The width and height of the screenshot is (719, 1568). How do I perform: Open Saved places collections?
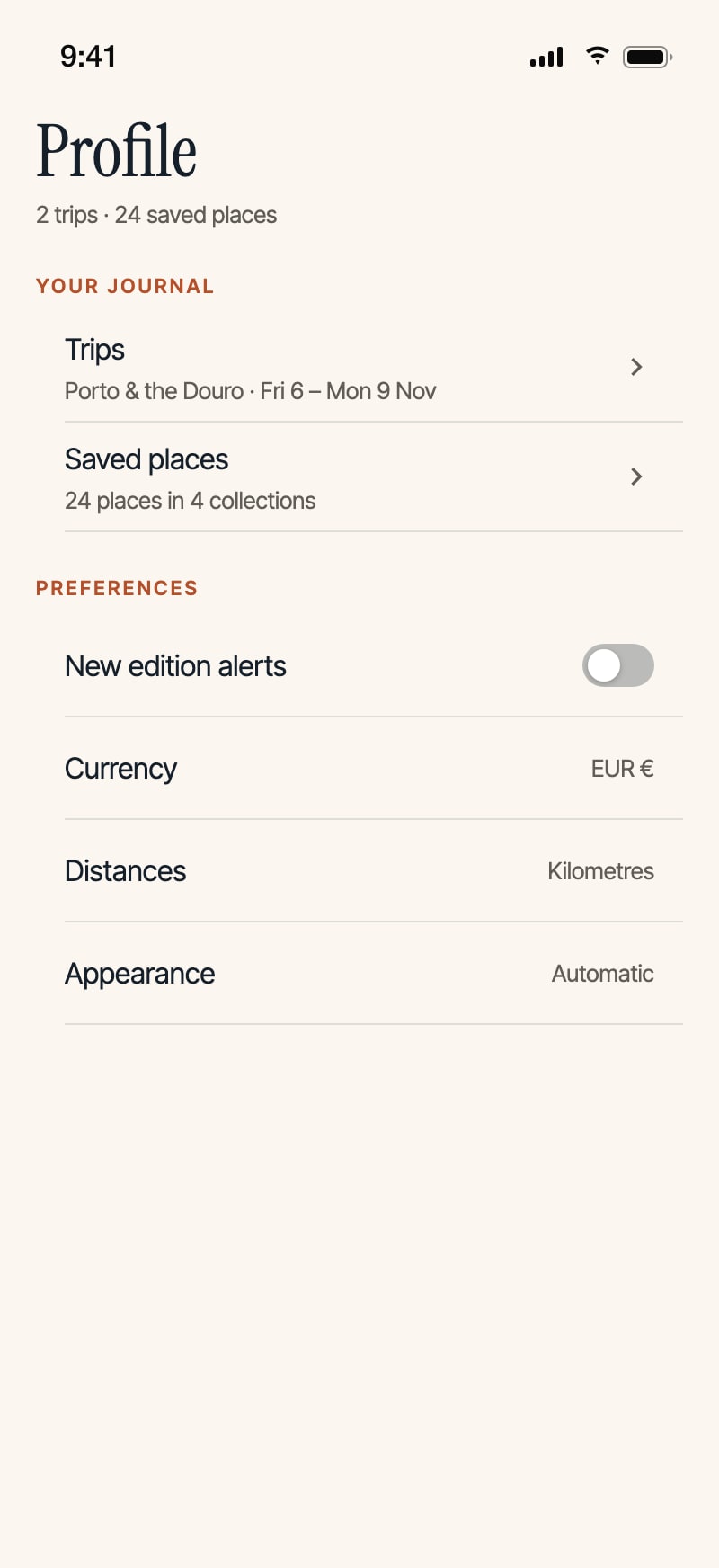359,477
